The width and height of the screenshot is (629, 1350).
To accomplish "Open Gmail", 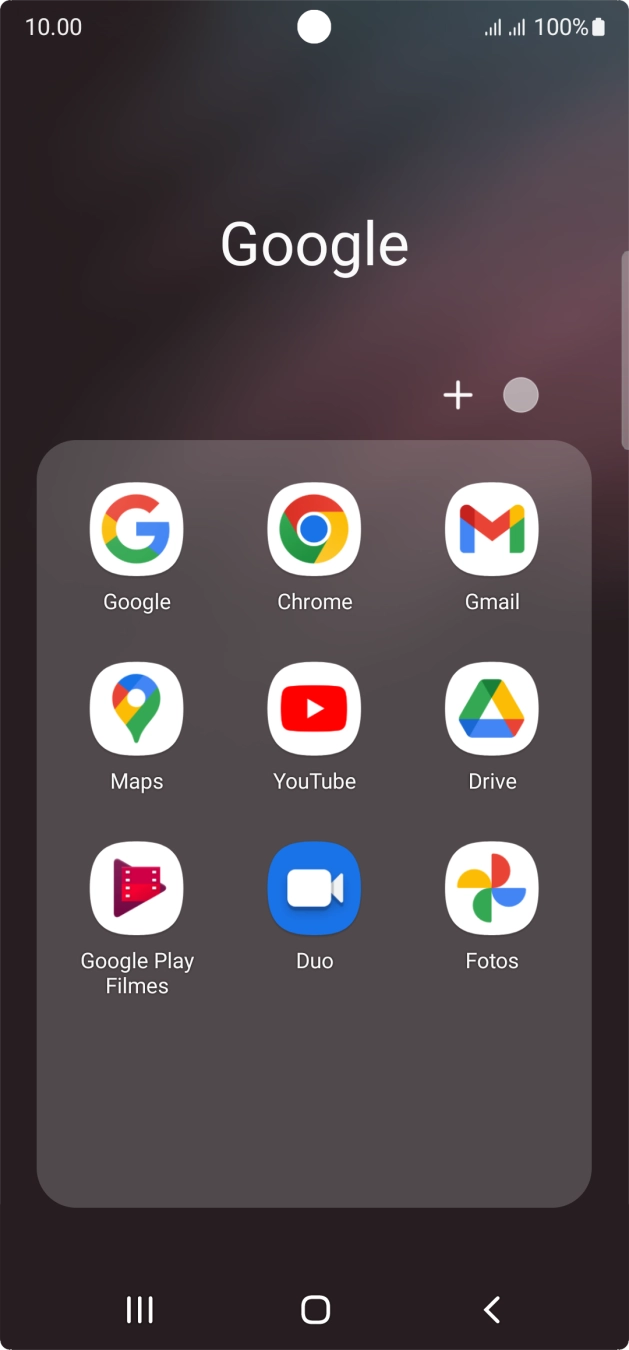I will point(492,529).
